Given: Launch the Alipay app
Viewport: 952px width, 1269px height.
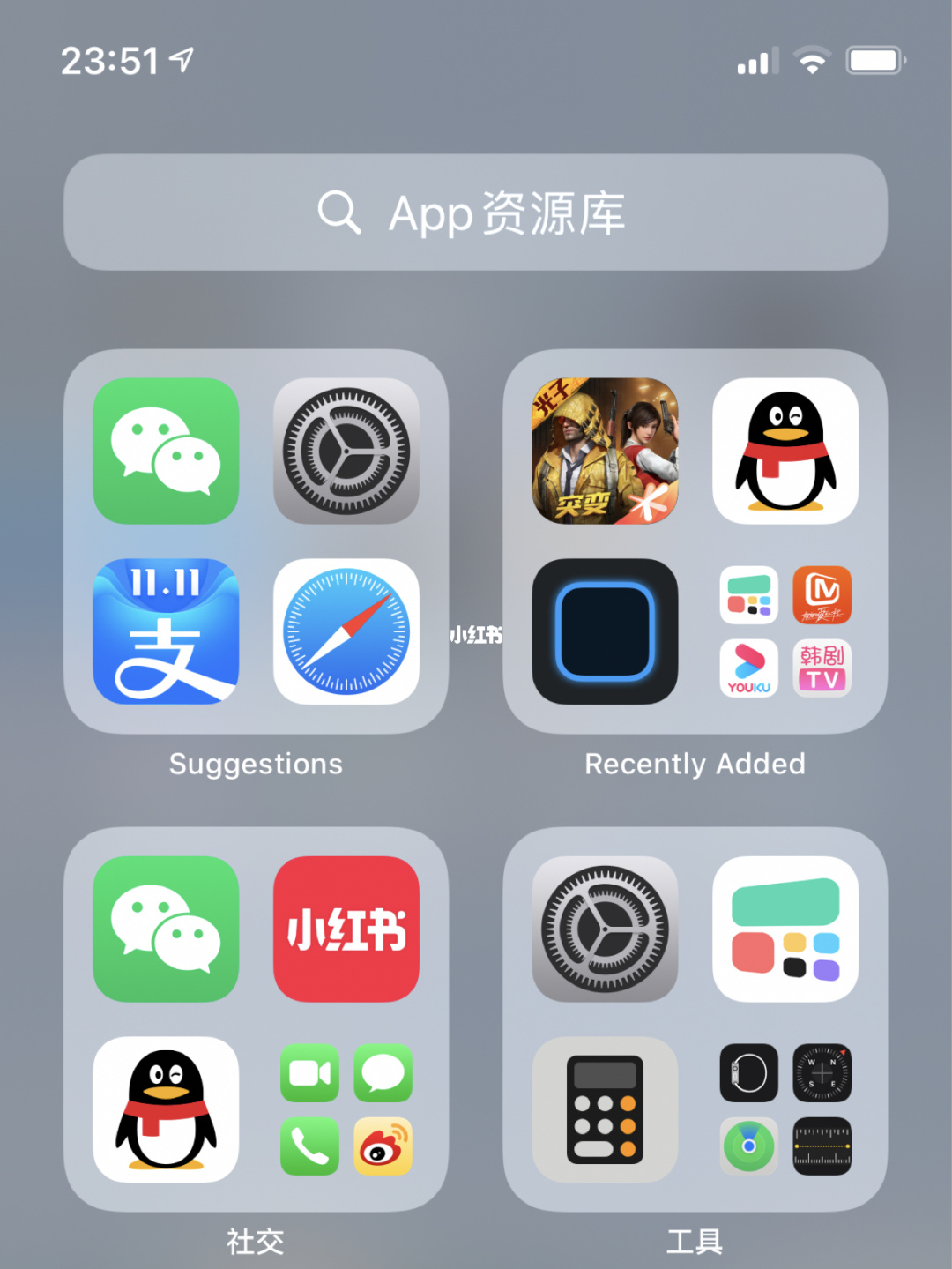Looking at the screenshot, I should point(166,631).
